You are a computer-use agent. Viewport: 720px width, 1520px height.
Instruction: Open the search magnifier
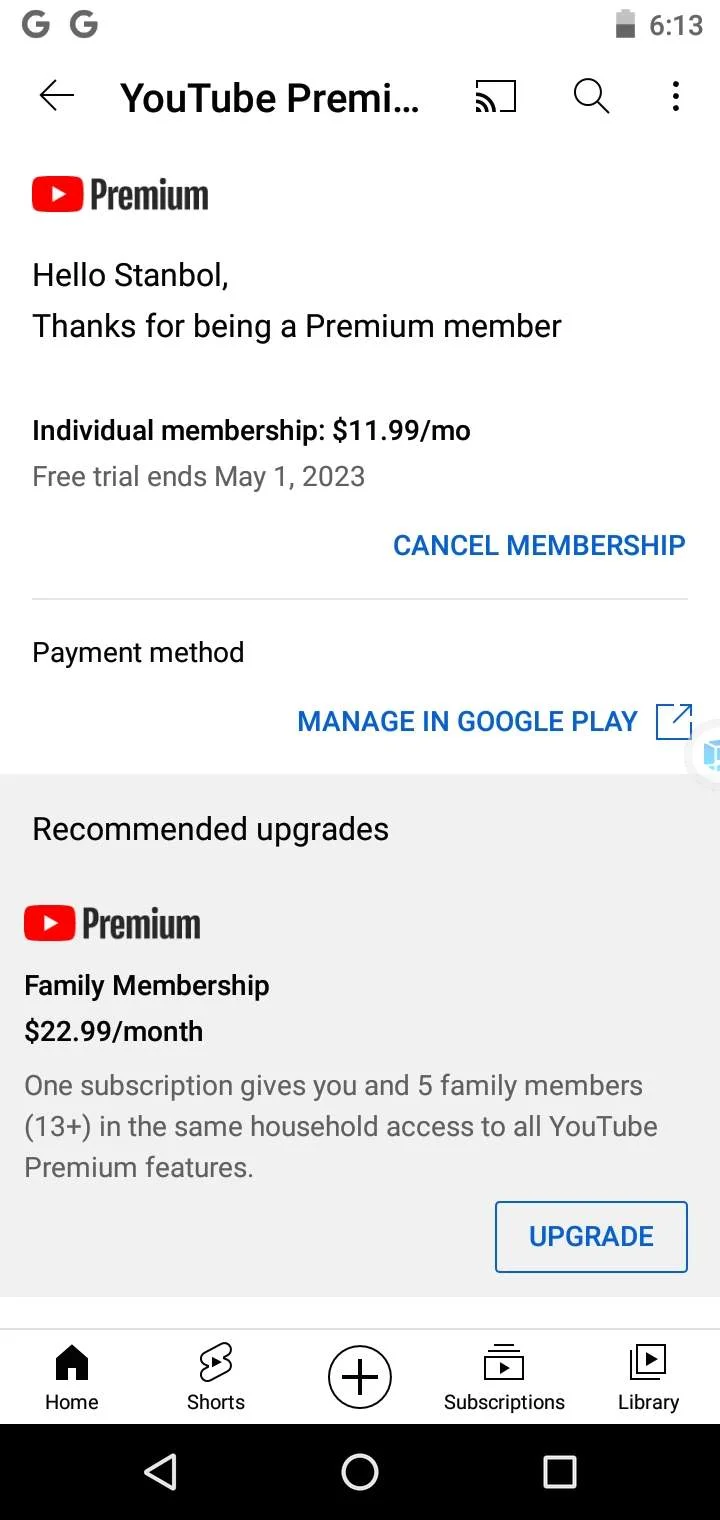tap(591, 97)
